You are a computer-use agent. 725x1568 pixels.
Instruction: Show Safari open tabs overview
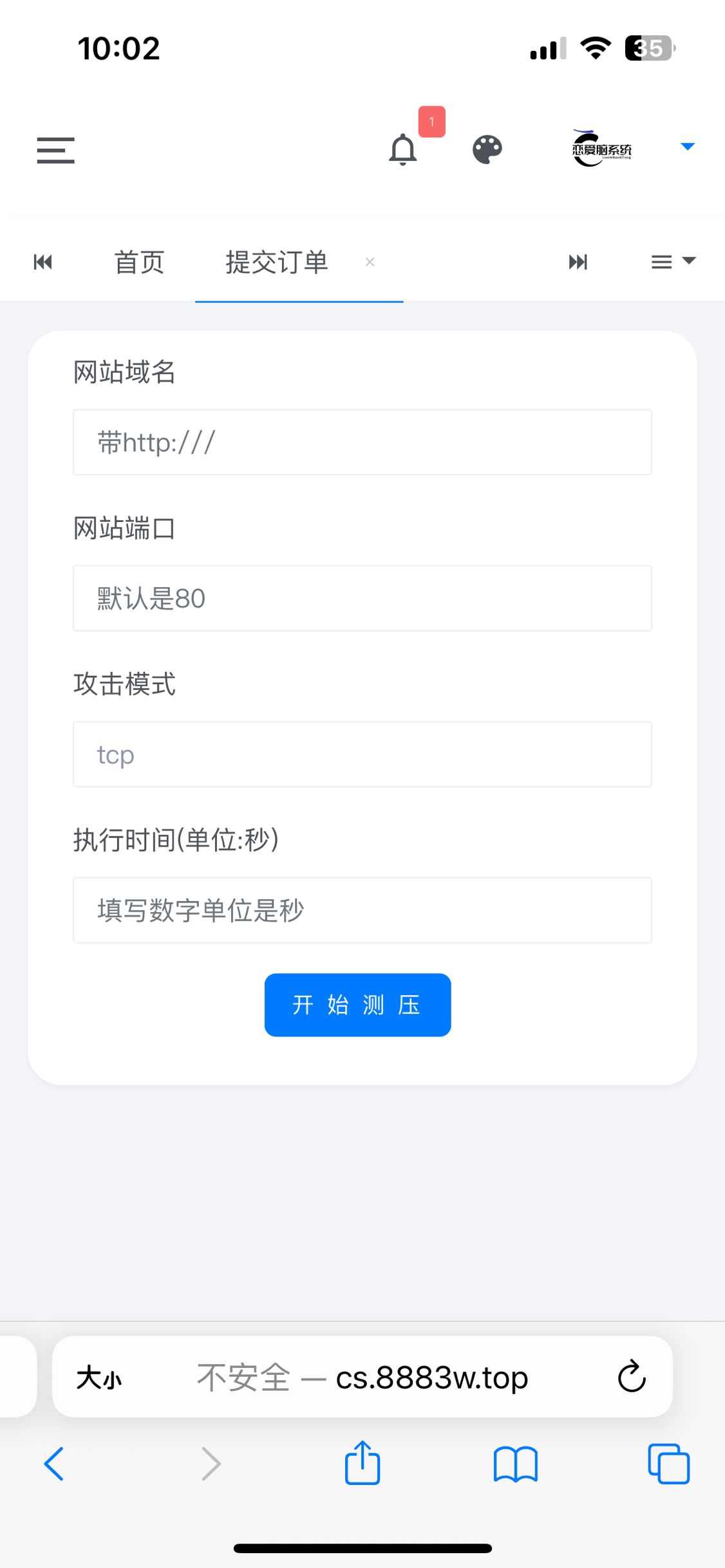[x=668, y=1463]
